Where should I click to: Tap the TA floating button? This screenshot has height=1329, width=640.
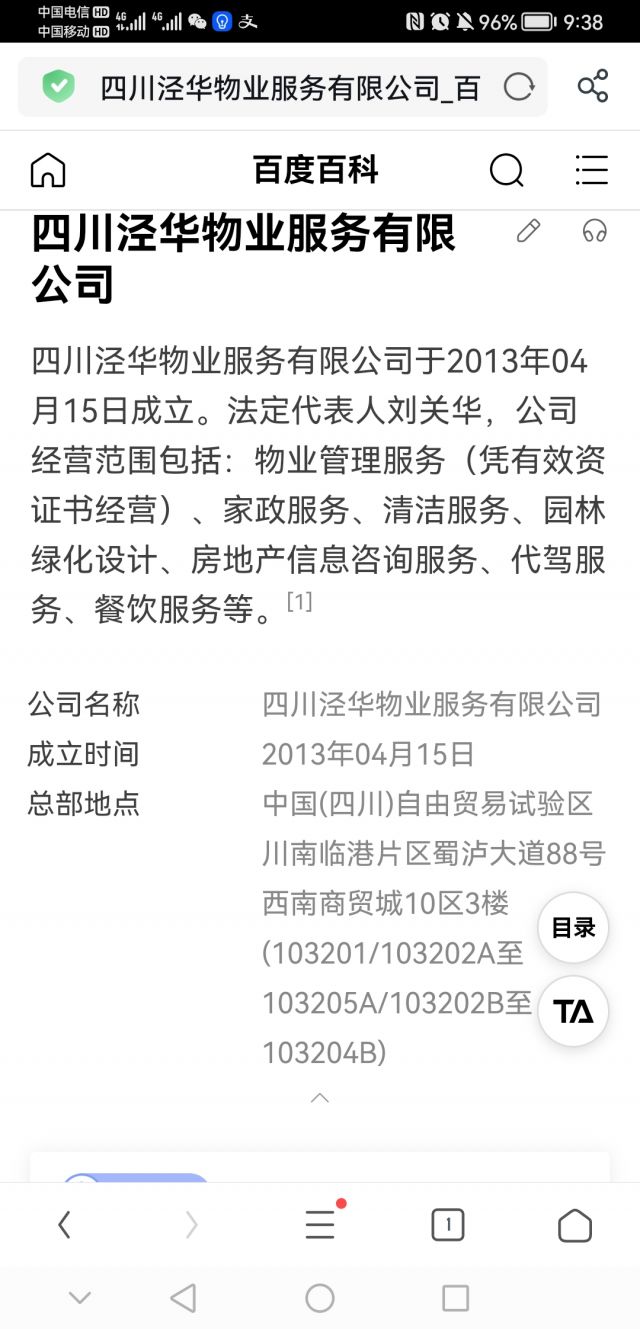point(573,1011)
